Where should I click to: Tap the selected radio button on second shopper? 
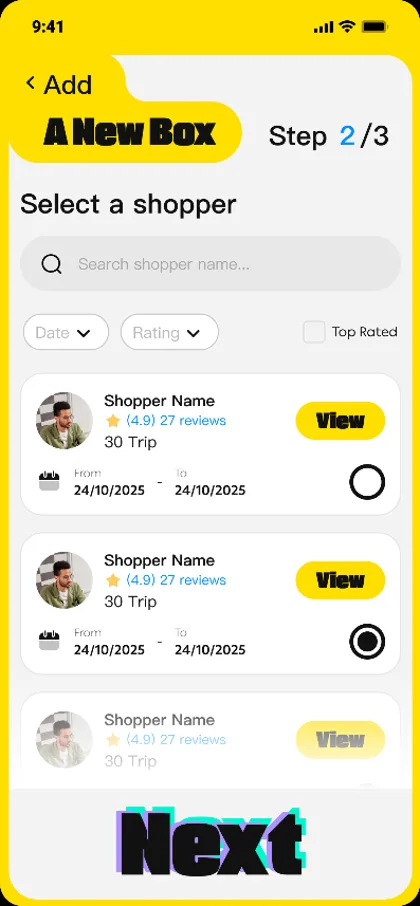[x=367, y=642]
